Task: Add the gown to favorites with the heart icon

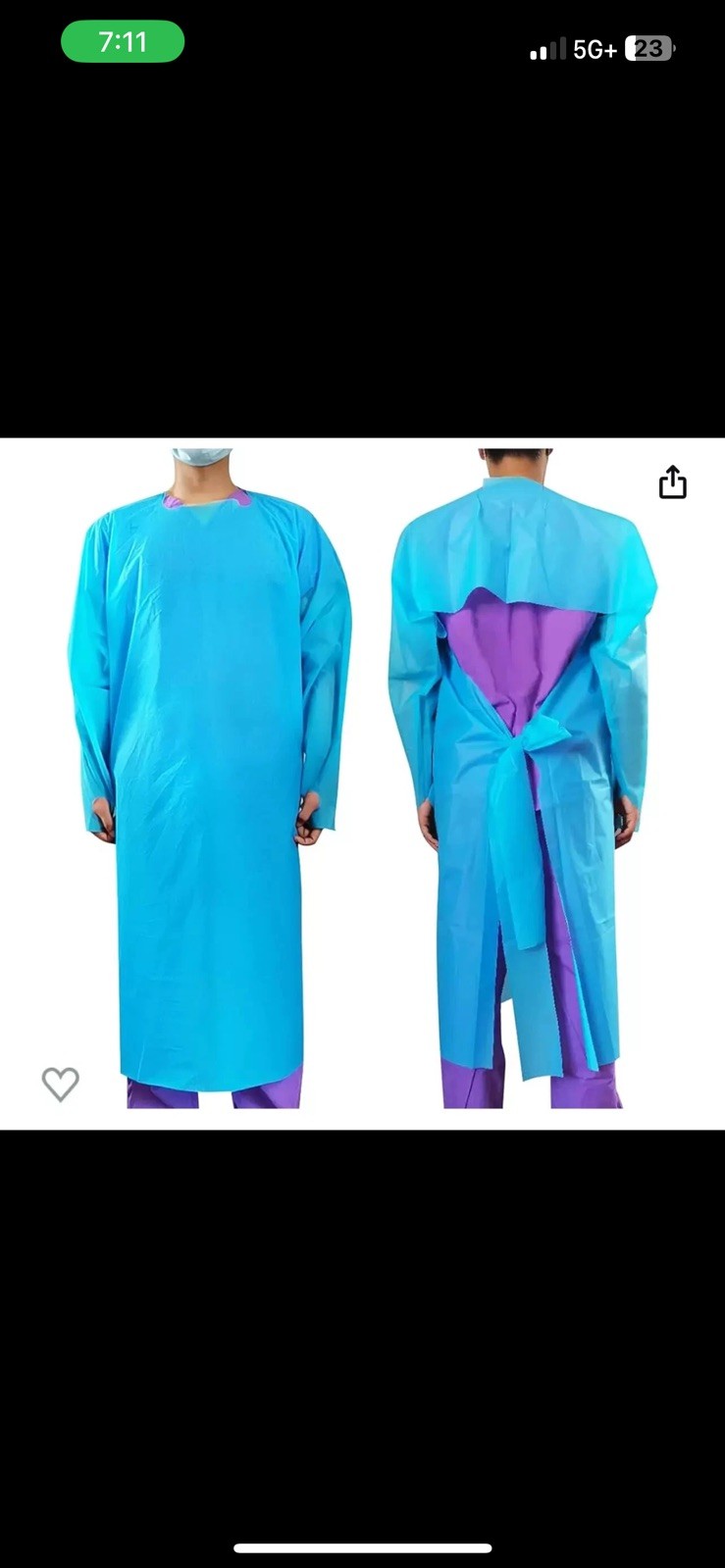Action: click(60, 1084)
